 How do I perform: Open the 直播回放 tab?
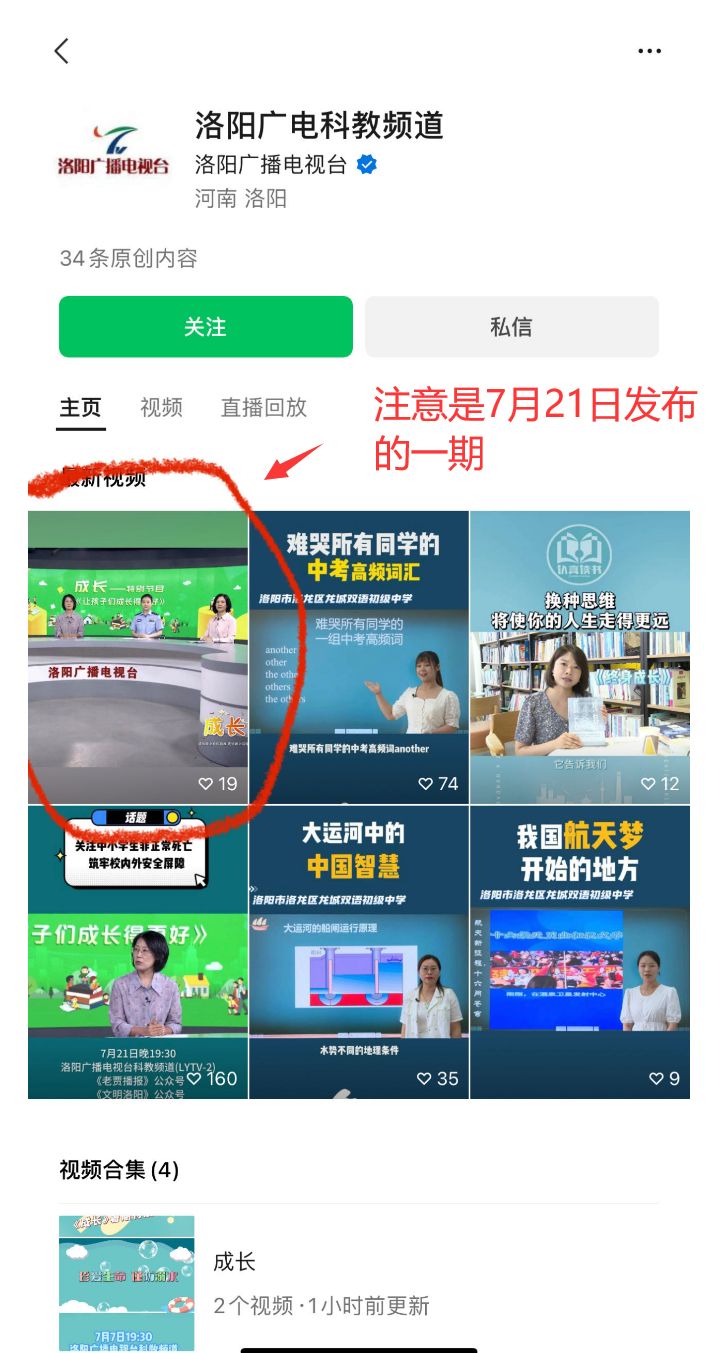tap(264, 407)
